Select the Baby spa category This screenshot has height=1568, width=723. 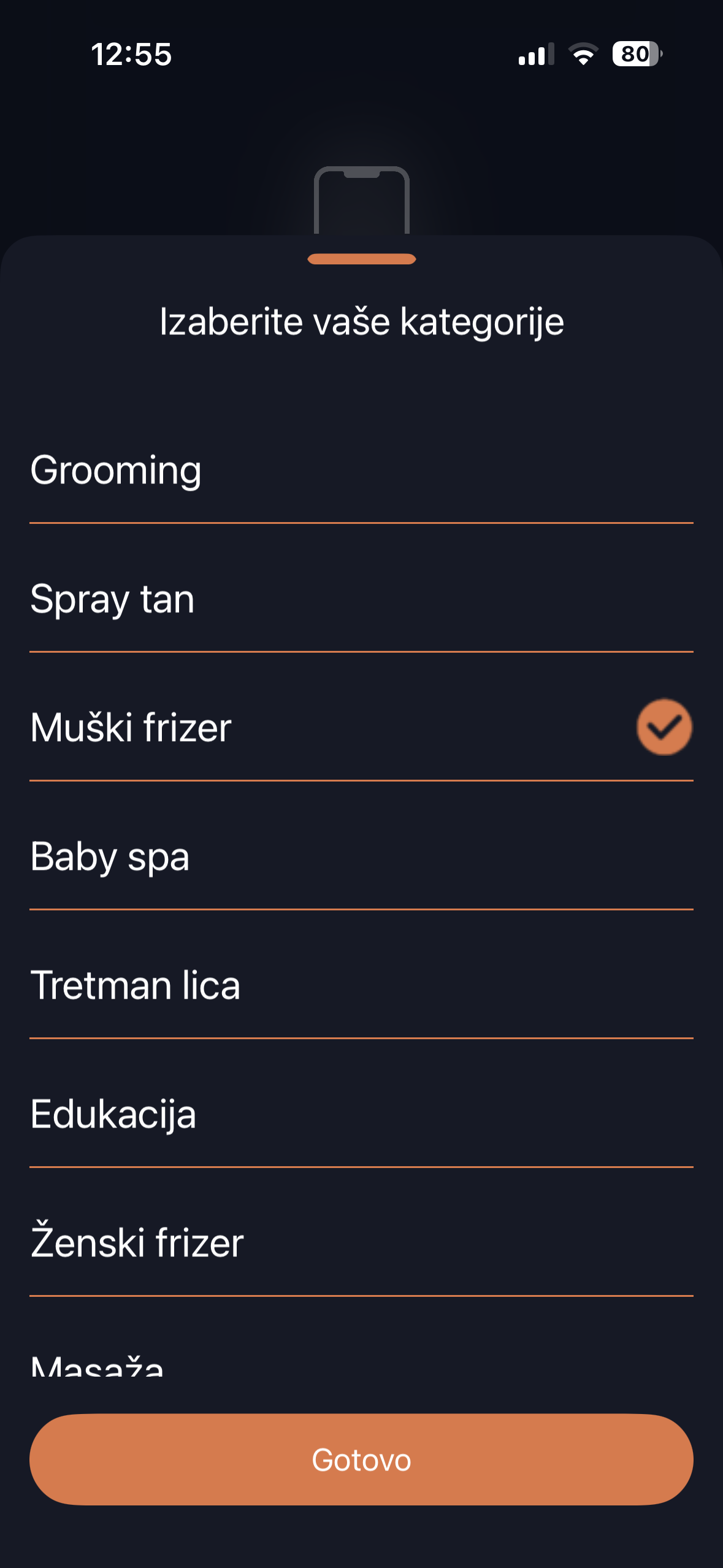(361, 856)
